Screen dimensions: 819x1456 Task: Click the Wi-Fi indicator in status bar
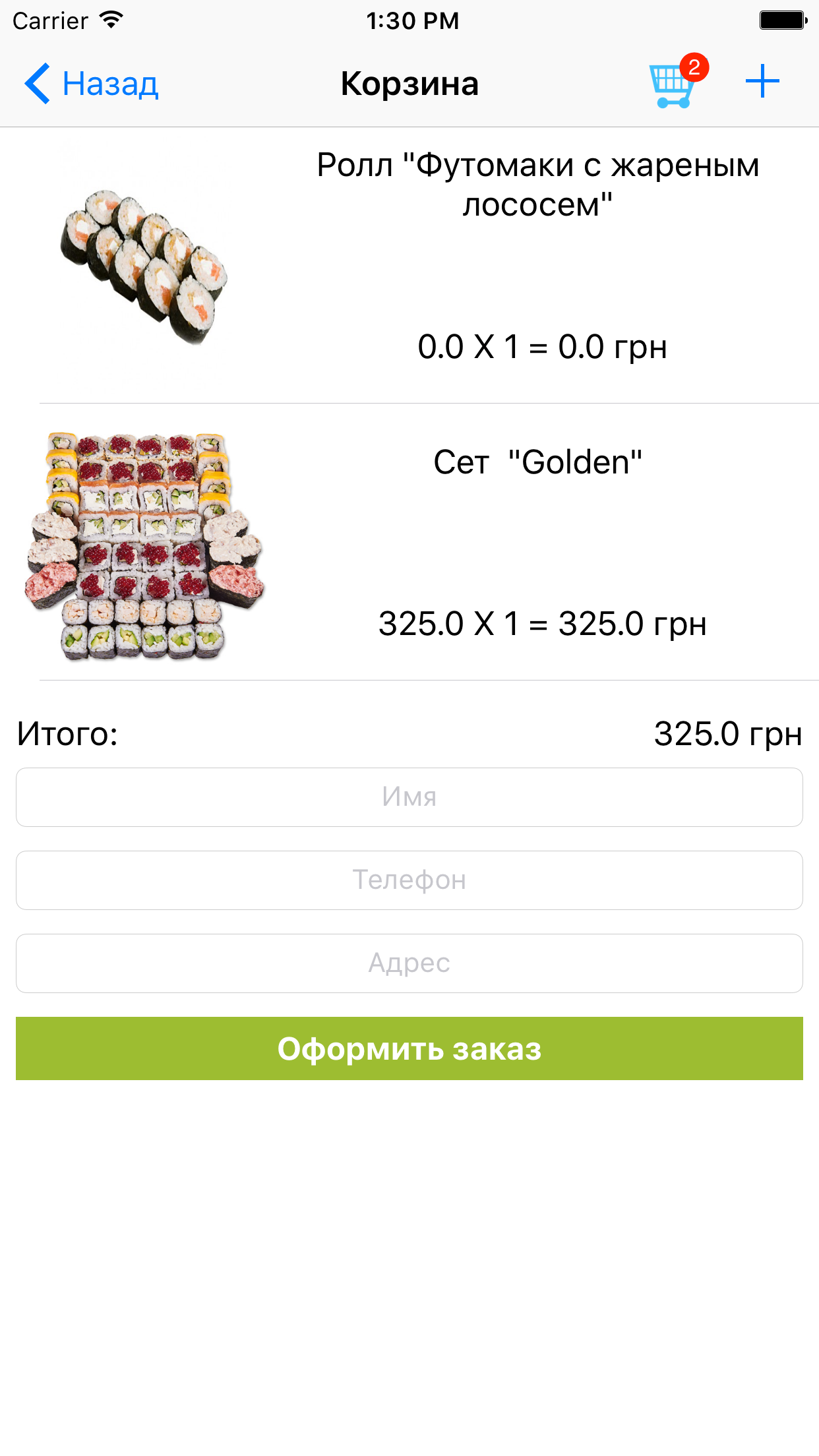tap(110, 19)
